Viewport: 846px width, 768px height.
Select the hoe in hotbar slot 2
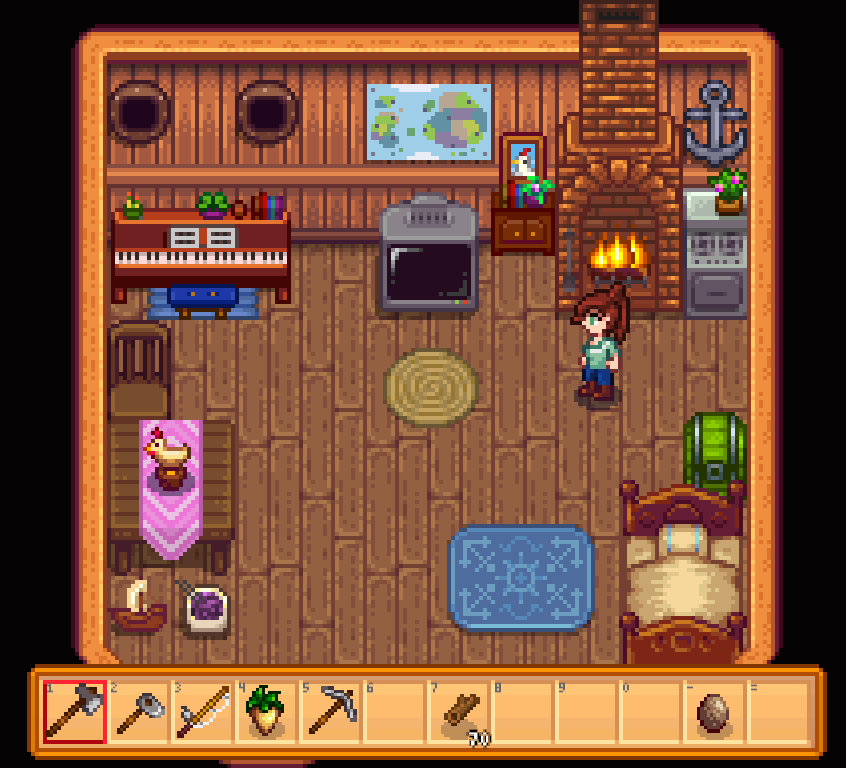coord(138,712)
